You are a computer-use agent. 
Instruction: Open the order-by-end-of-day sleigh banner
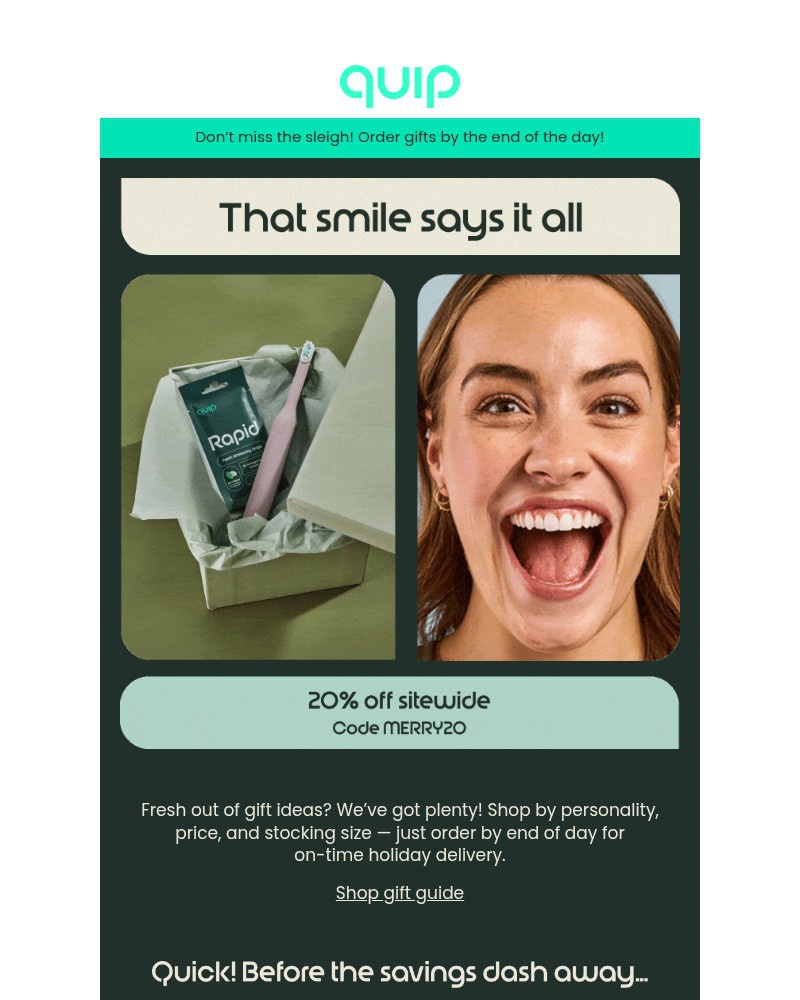tap(399, 137)
